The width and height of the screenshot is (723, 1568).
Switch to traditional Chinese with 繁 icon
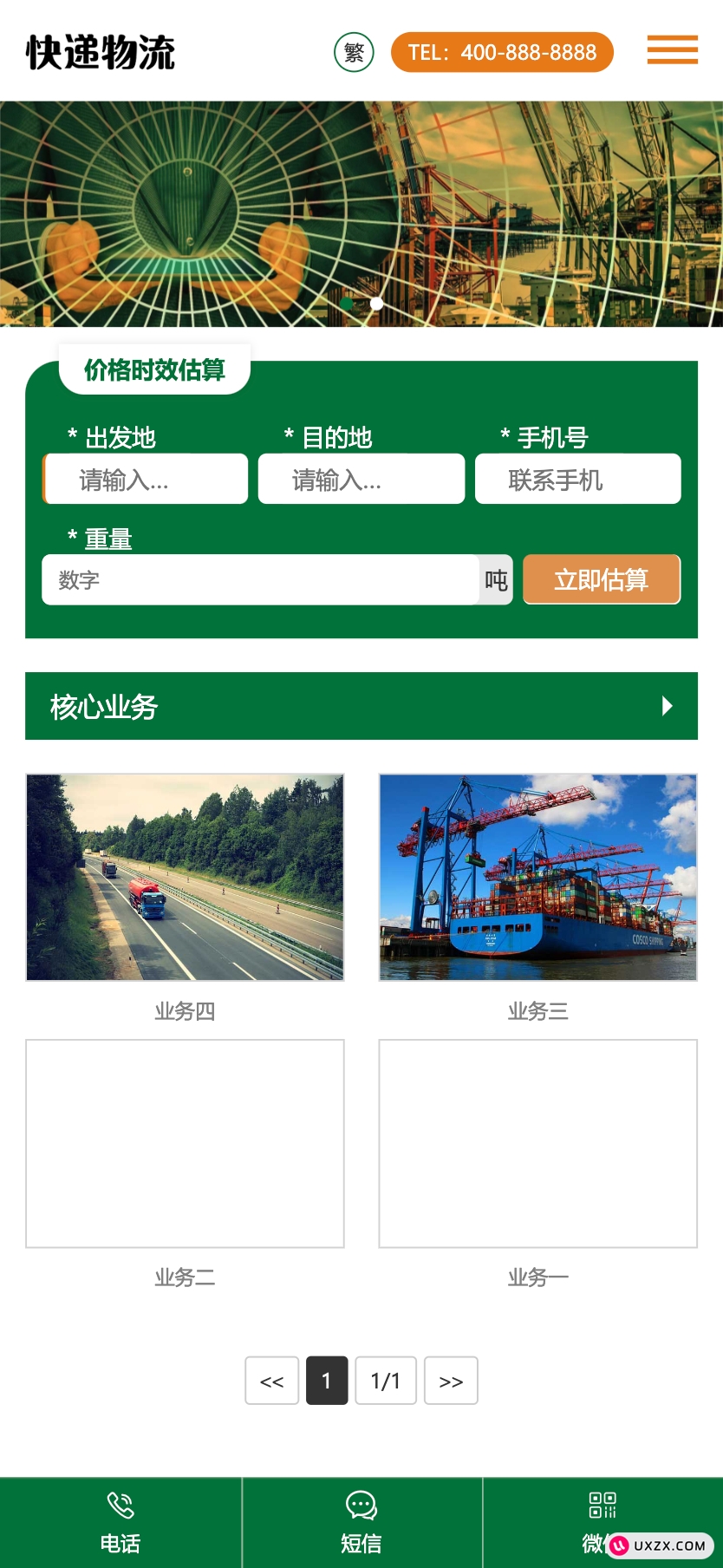pyautogui.click(x=354, y=53)
